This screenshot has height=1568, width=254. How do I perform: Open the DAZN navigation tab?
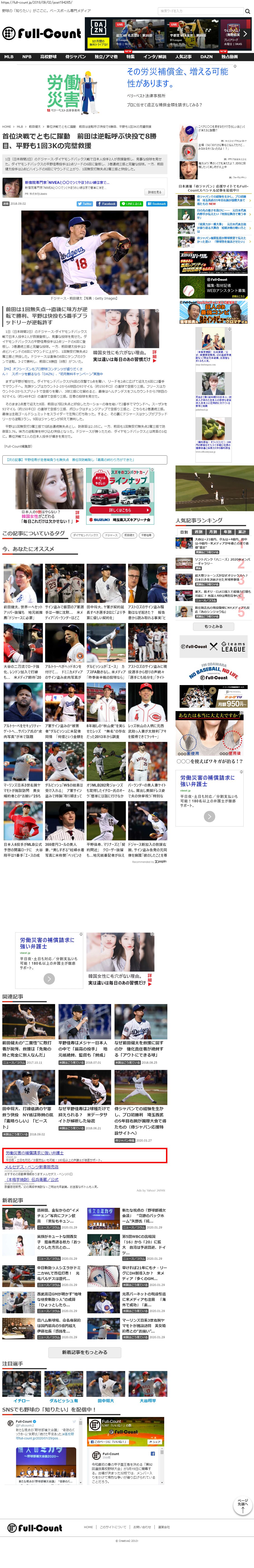tap(207, 57)
